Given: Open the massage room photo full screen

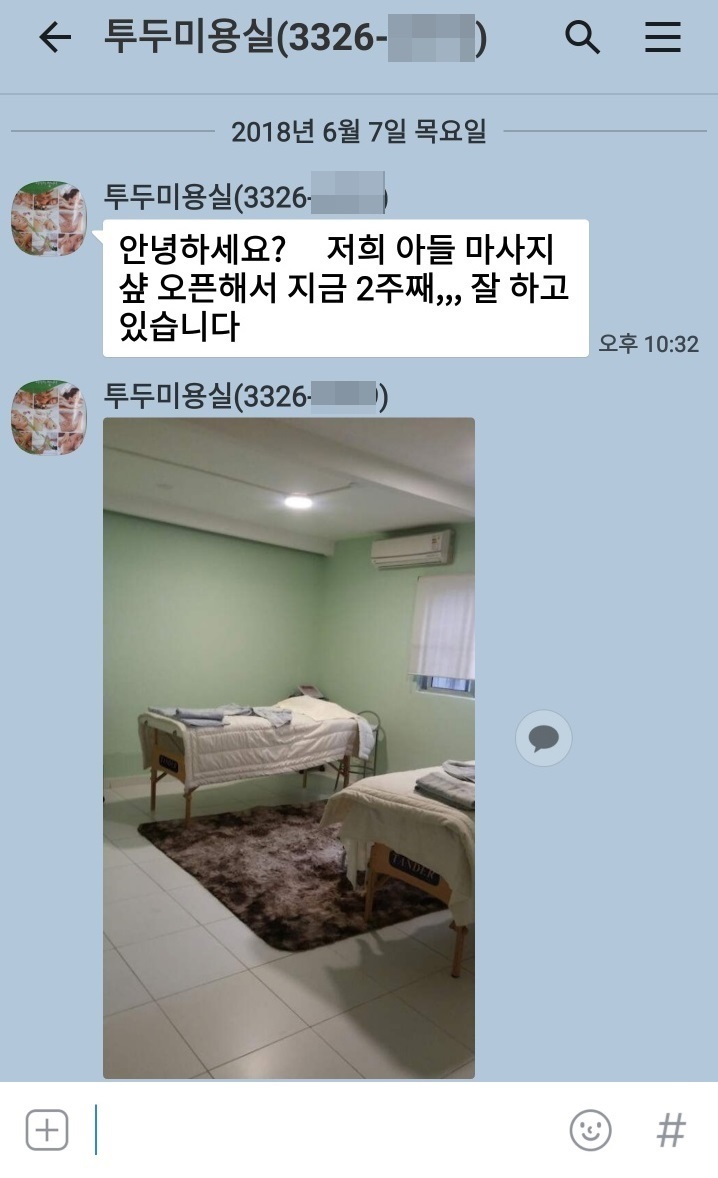Looking at the screenshot, I should pyautogui.click(x=289, y=747).
